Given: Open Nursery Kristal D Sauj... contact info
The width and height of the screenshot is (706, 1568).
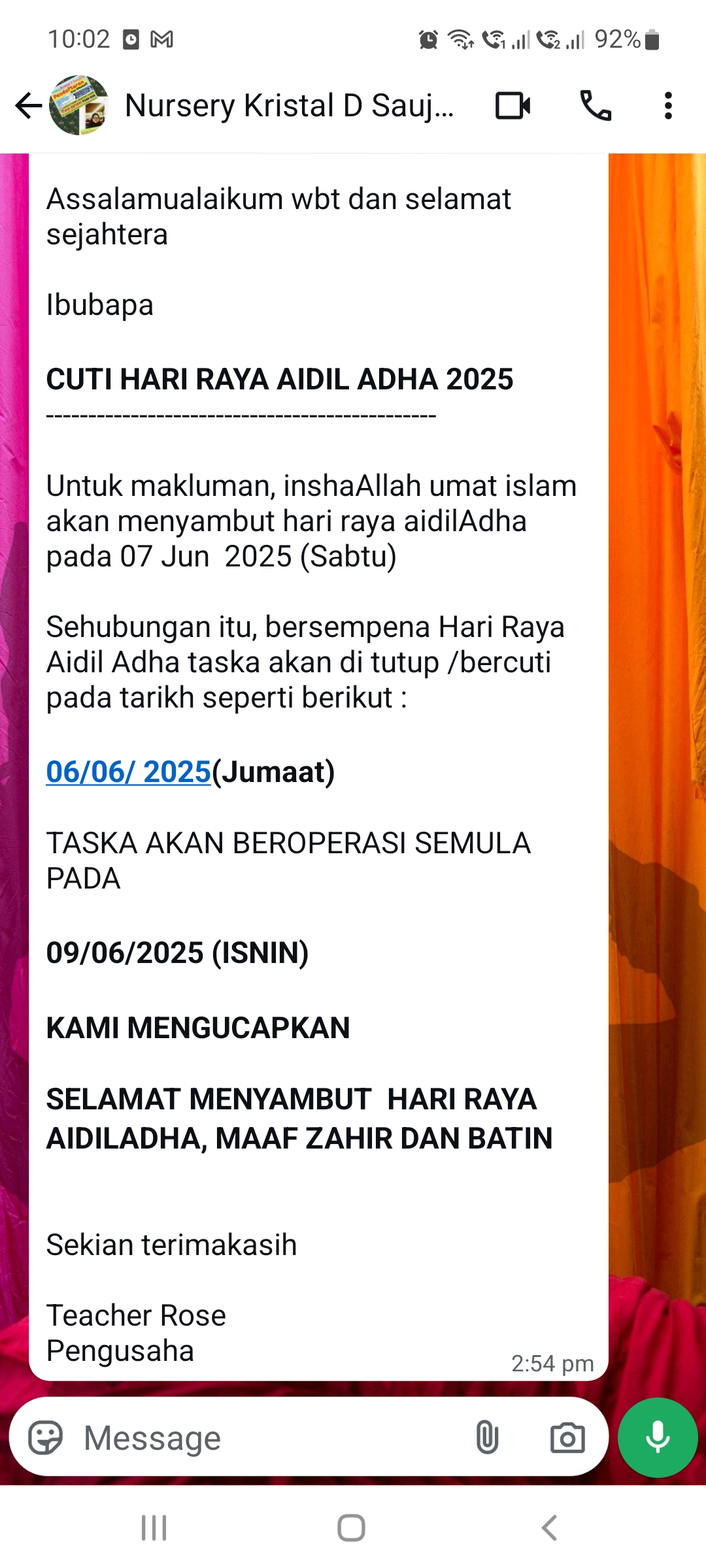Looking at the screenshot, I should point(288,106).
